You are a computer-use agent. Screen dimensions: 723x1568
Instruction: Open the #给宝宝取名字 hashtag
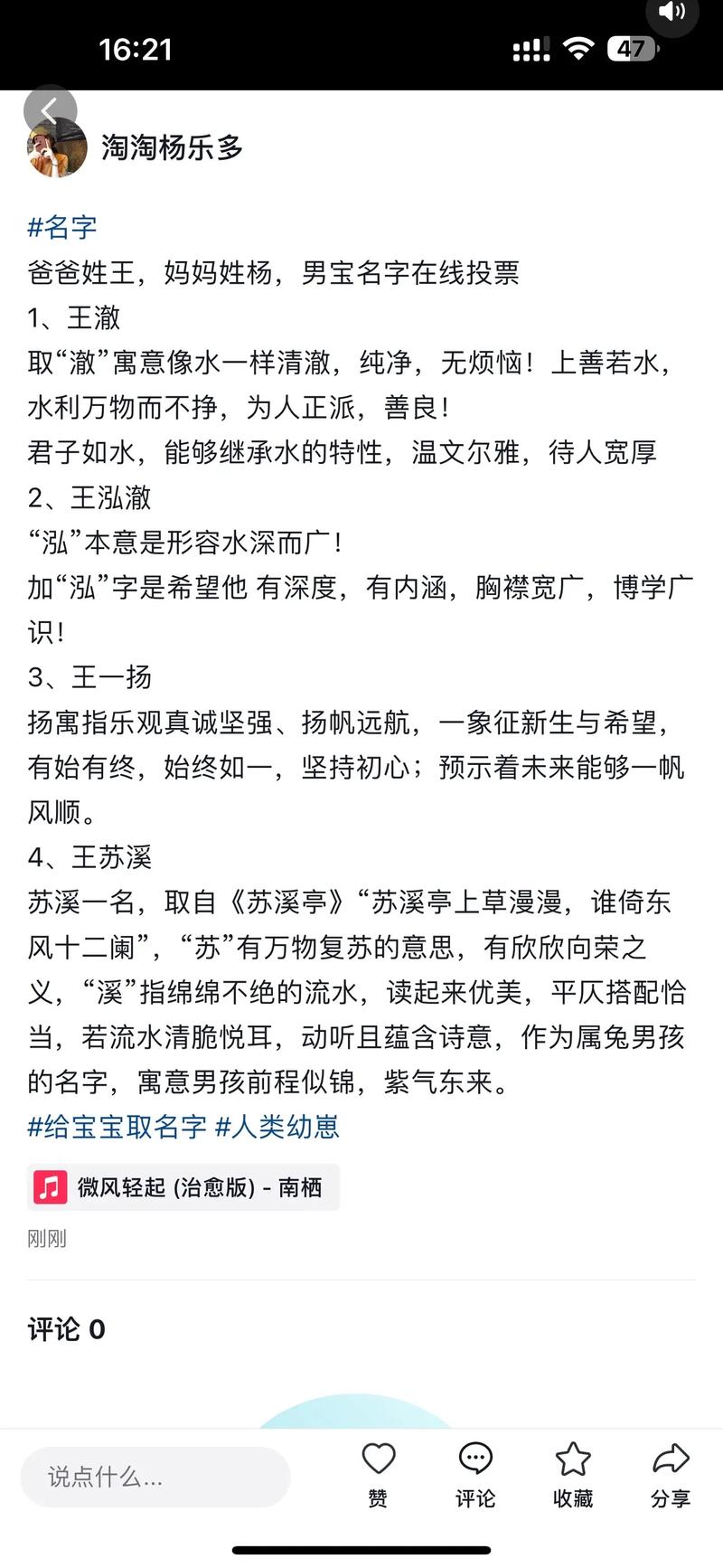coord(117,1127)
